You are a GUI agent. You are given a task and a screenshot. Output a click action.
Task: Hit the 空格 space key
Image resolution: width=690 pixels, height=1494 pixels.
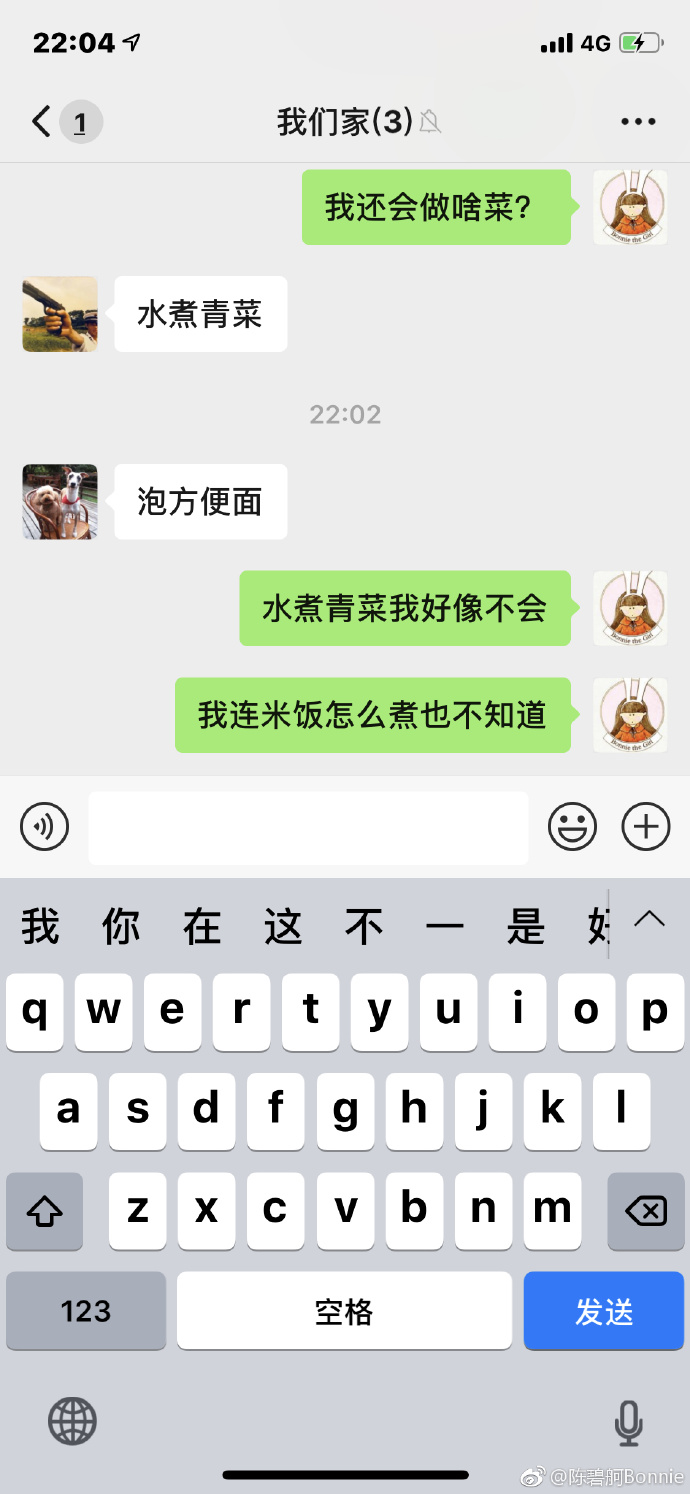tap(344, 1311)
